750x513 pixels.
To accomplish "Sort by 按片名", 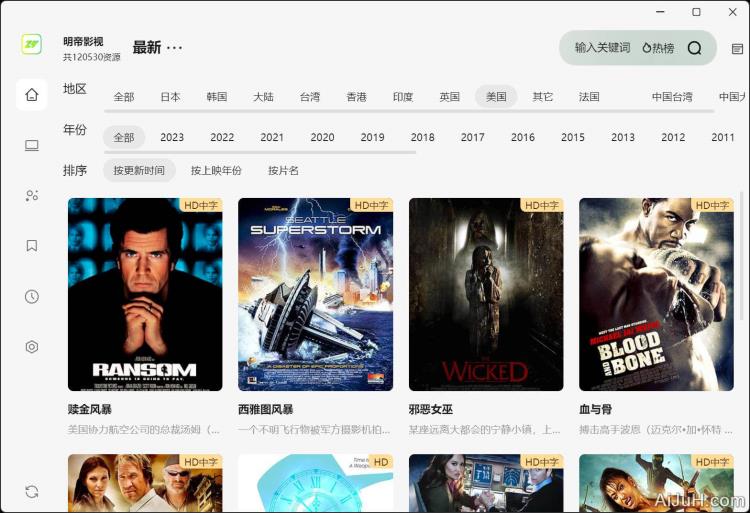I will pos(283,171).
